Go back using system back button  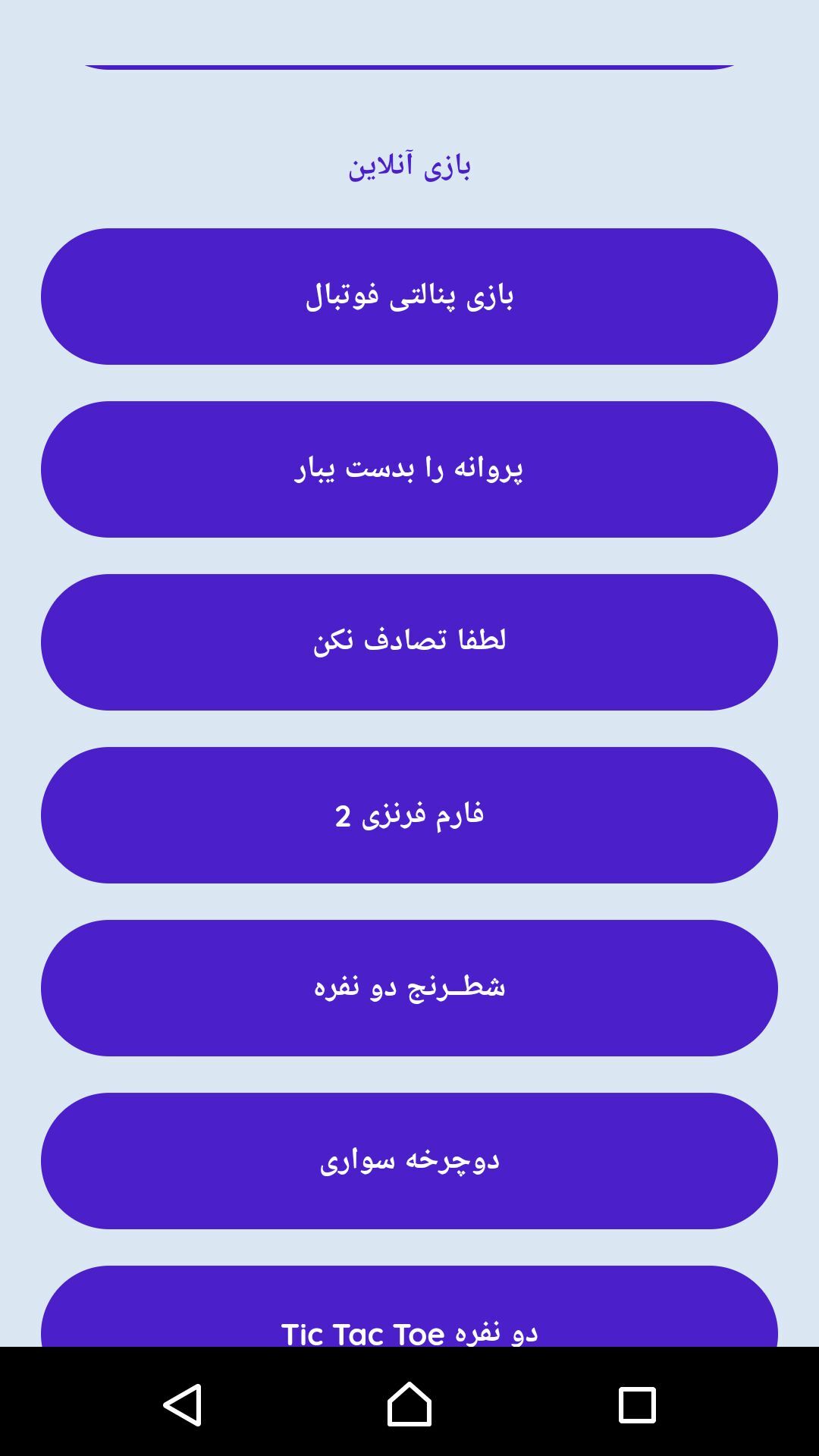183,1404
